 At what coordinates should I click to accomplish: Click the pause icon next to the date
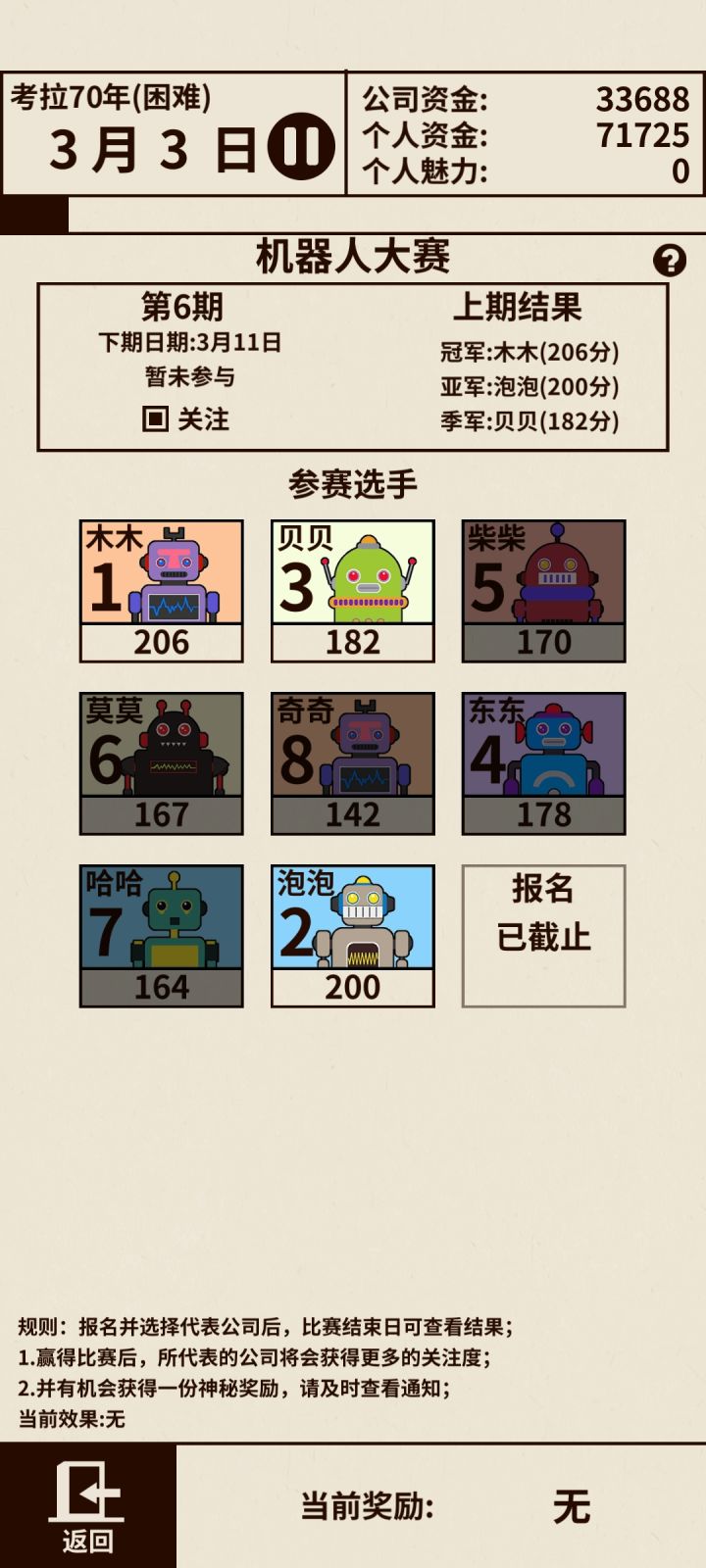pyautogui.click(x=299, y=143)
